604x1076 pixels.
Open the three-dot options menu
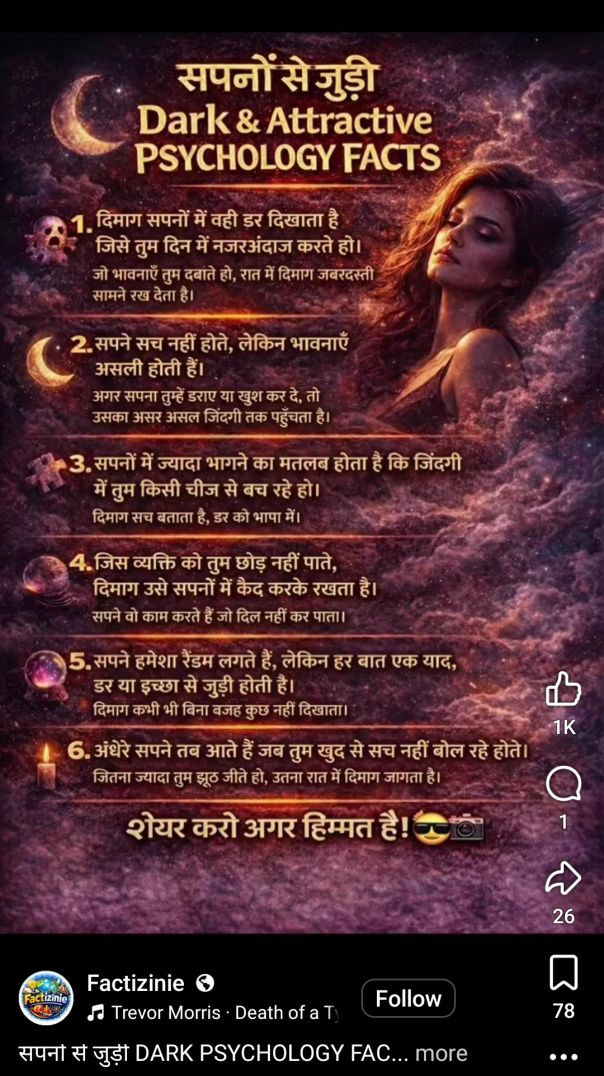pyautogui.click(x=563, y=1056)
